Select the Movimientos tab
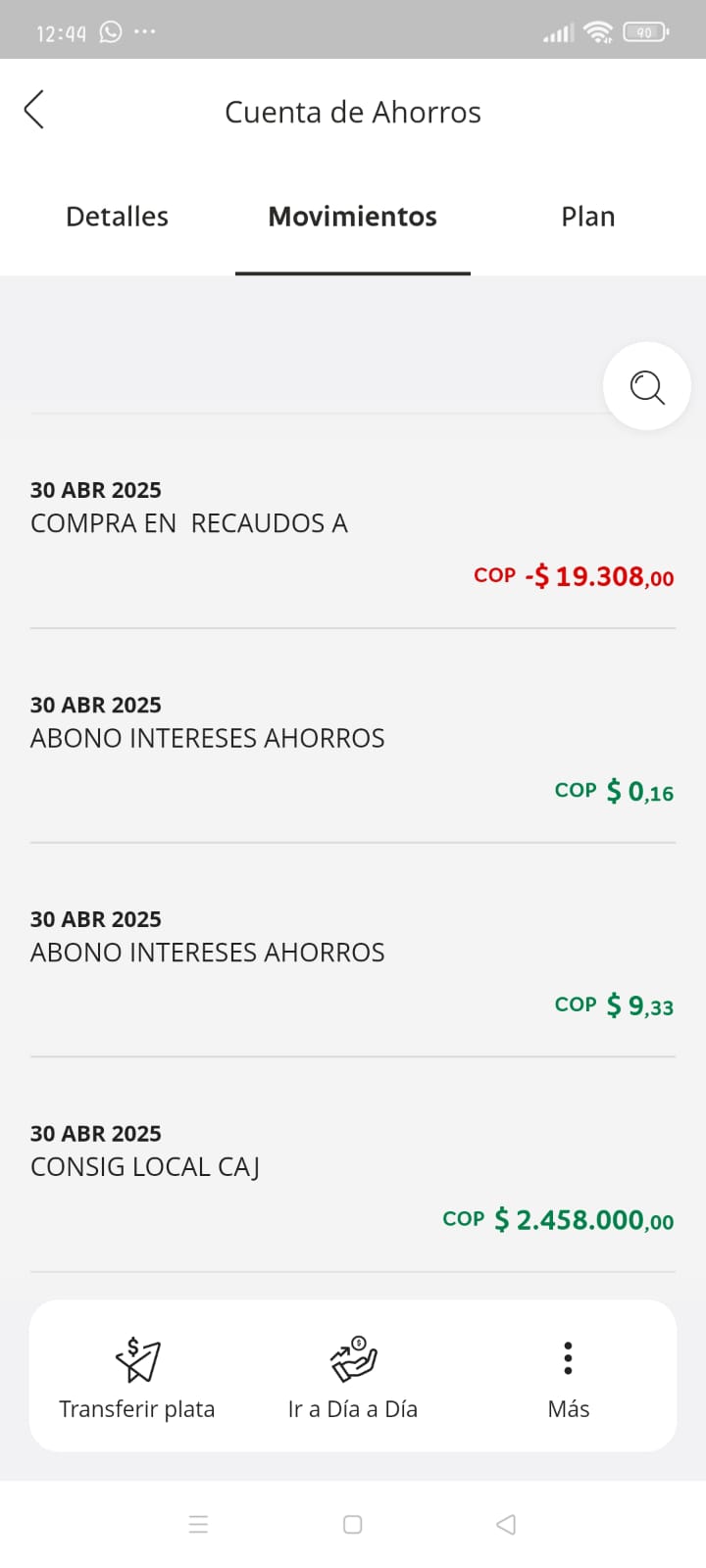Screen dimensions: 706x1568 [352, 217]
